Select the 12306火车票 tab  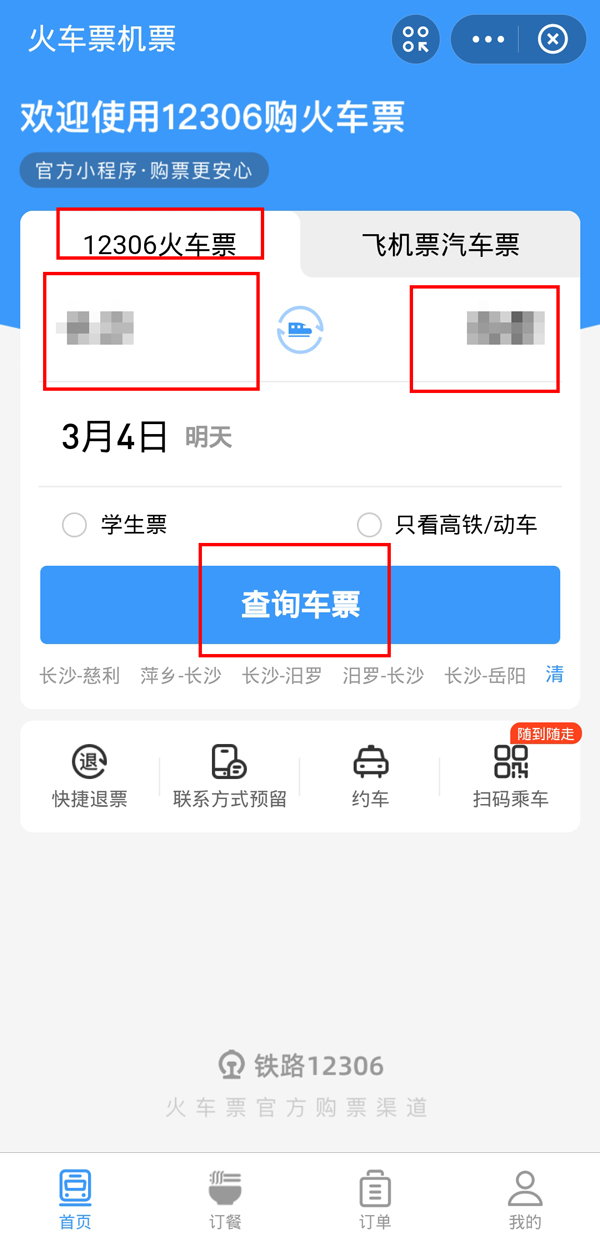(x=160, y=244)
